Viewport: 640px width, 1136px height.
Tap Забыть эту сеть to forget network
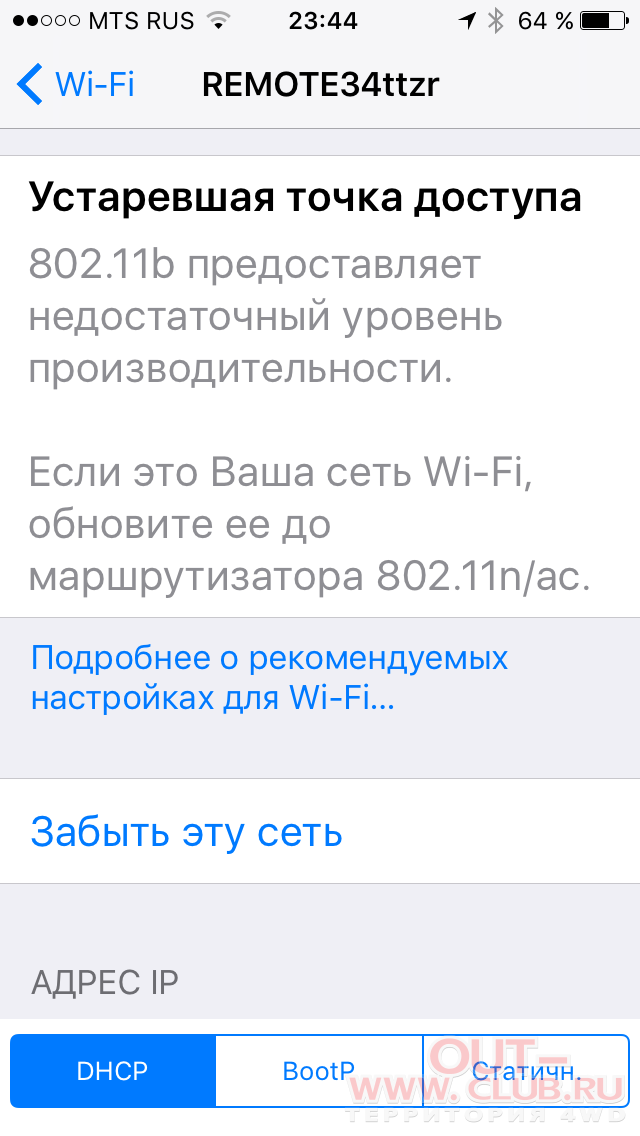[320, 831]
